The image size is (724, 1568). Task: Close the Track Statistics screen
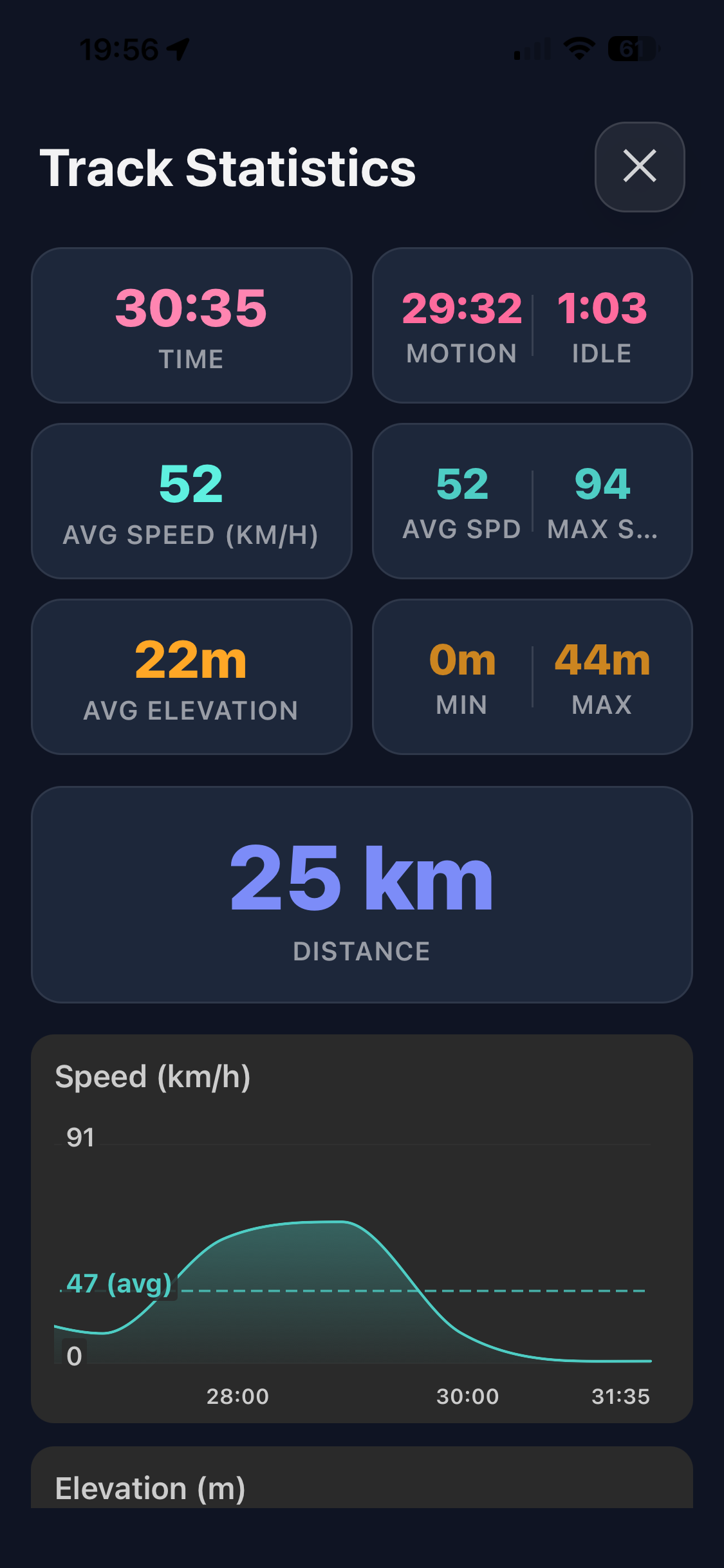pyautogui.click(x=639, y=167)
